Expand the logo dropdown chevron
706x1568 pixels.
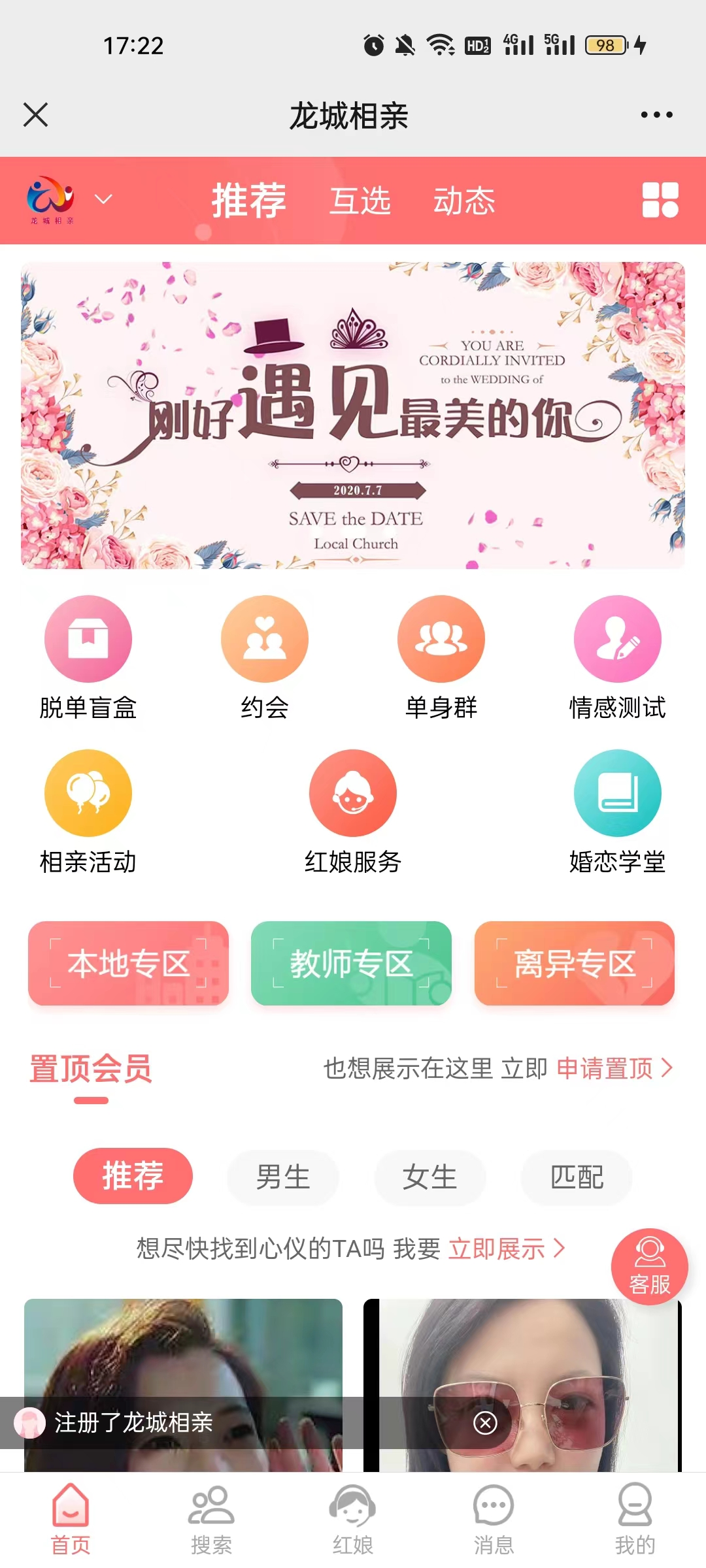pyautogui.click(x=103, y=199)
